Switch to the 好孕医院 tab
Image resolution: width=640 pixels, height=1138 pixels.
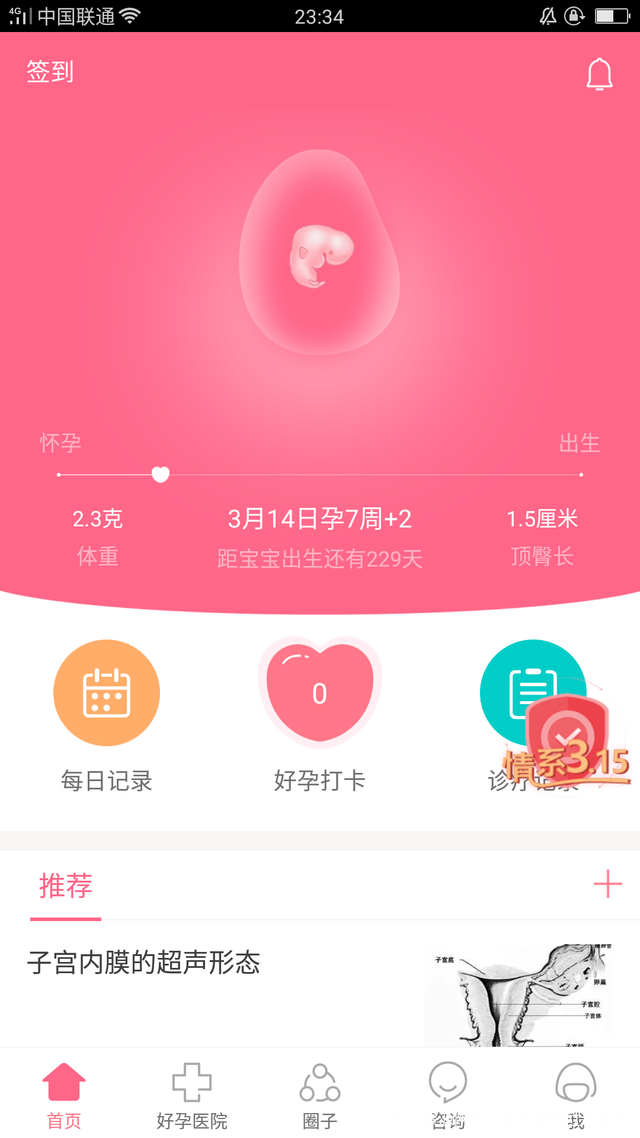[x=192, y=1095]
